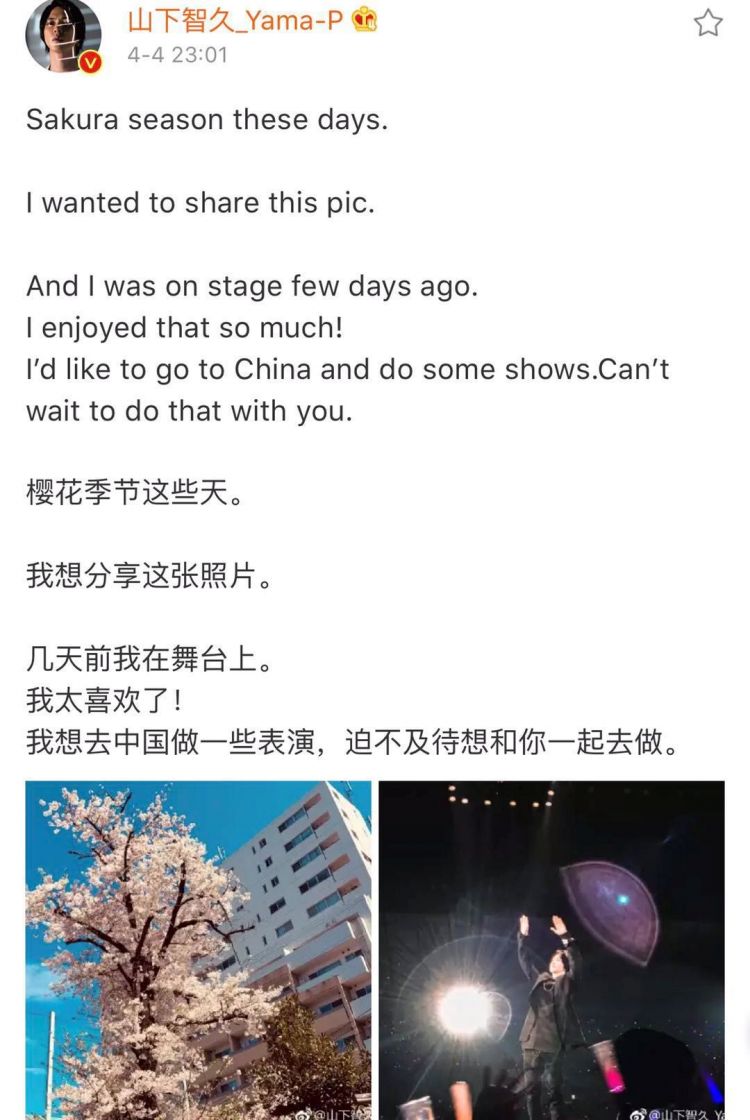The width and height of the screenshot is (750, 1120).
Task: Open the cherry blossom photo
Action: pyautogui.click(x=198, y=949)
